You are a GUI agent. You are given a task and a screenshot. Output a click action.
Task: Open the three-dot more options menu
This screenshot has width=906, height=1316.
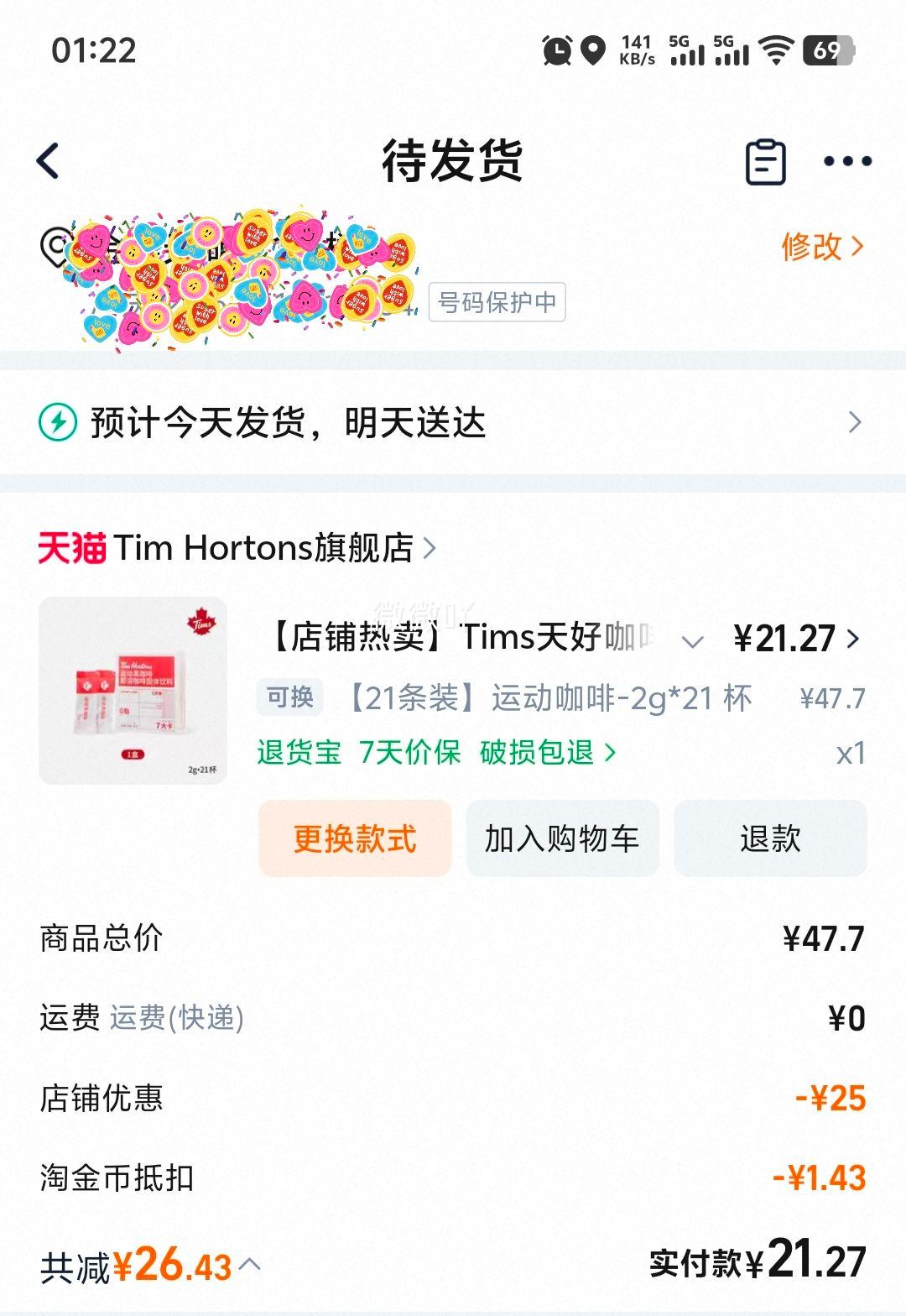pyautogui.click(x=848, y=161)
